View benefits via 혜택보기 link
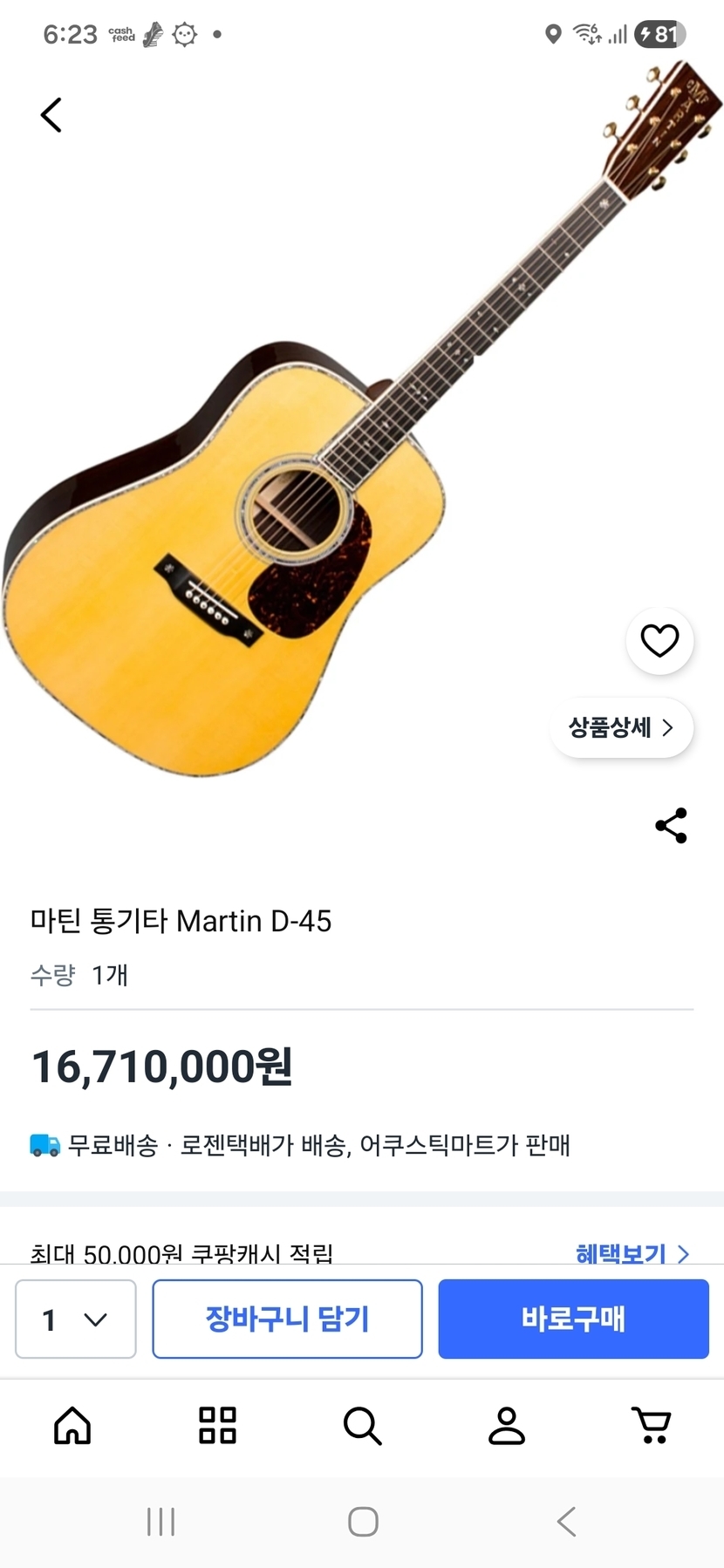Screen dimensions: 724x1568 tap(632, 1253)
